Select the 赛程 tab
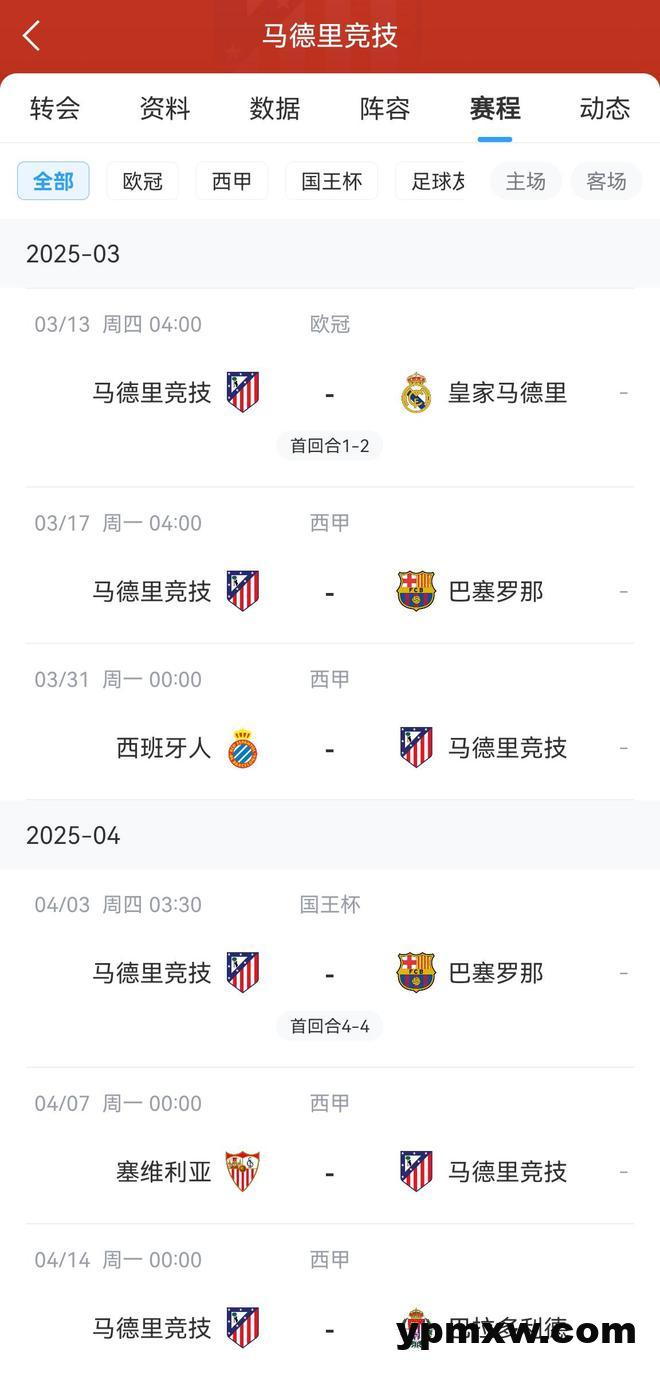660x1375 pixels. click(x=495, y=108)
